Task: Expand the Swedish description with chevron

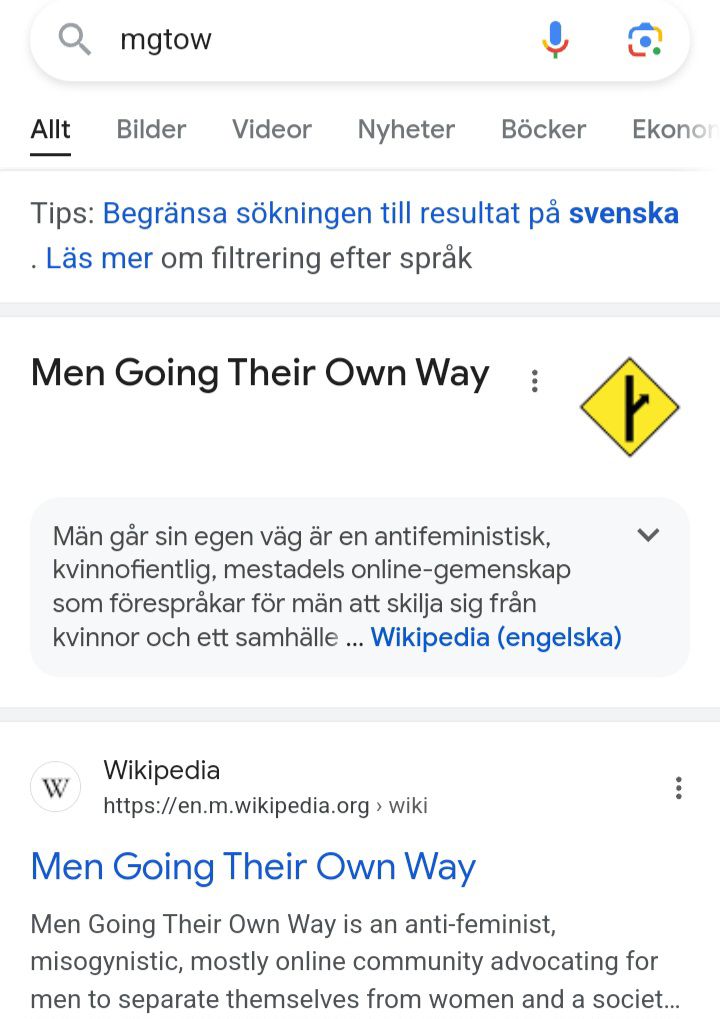Action: [x=648, y=535]
